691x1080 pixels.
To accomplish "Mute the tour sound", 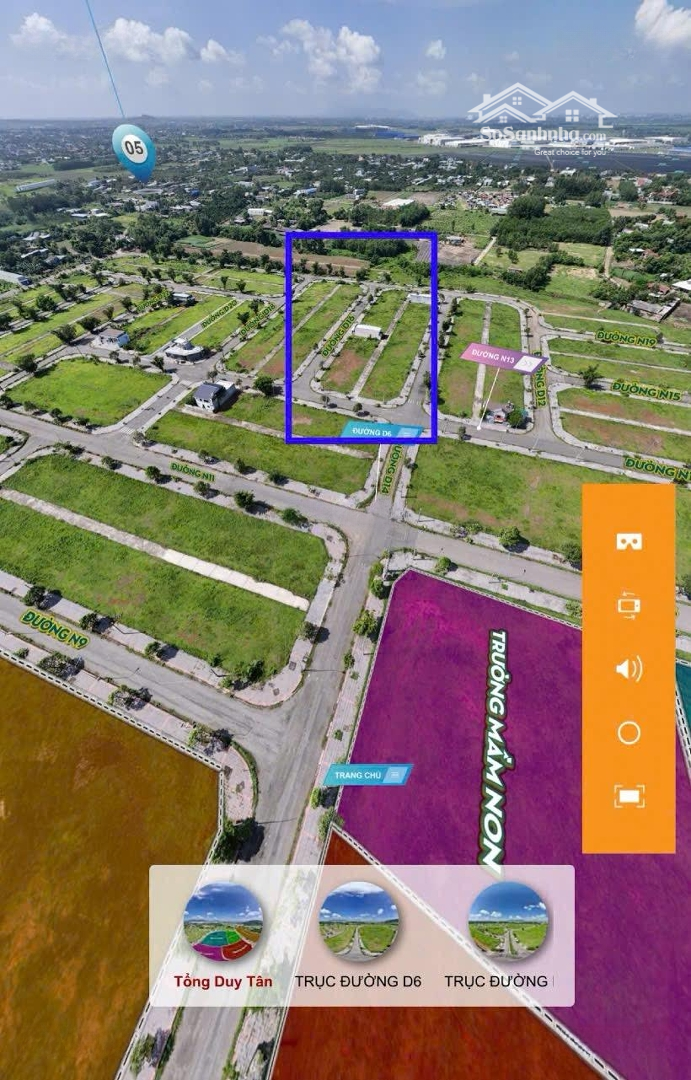I will tap(628, 669).
